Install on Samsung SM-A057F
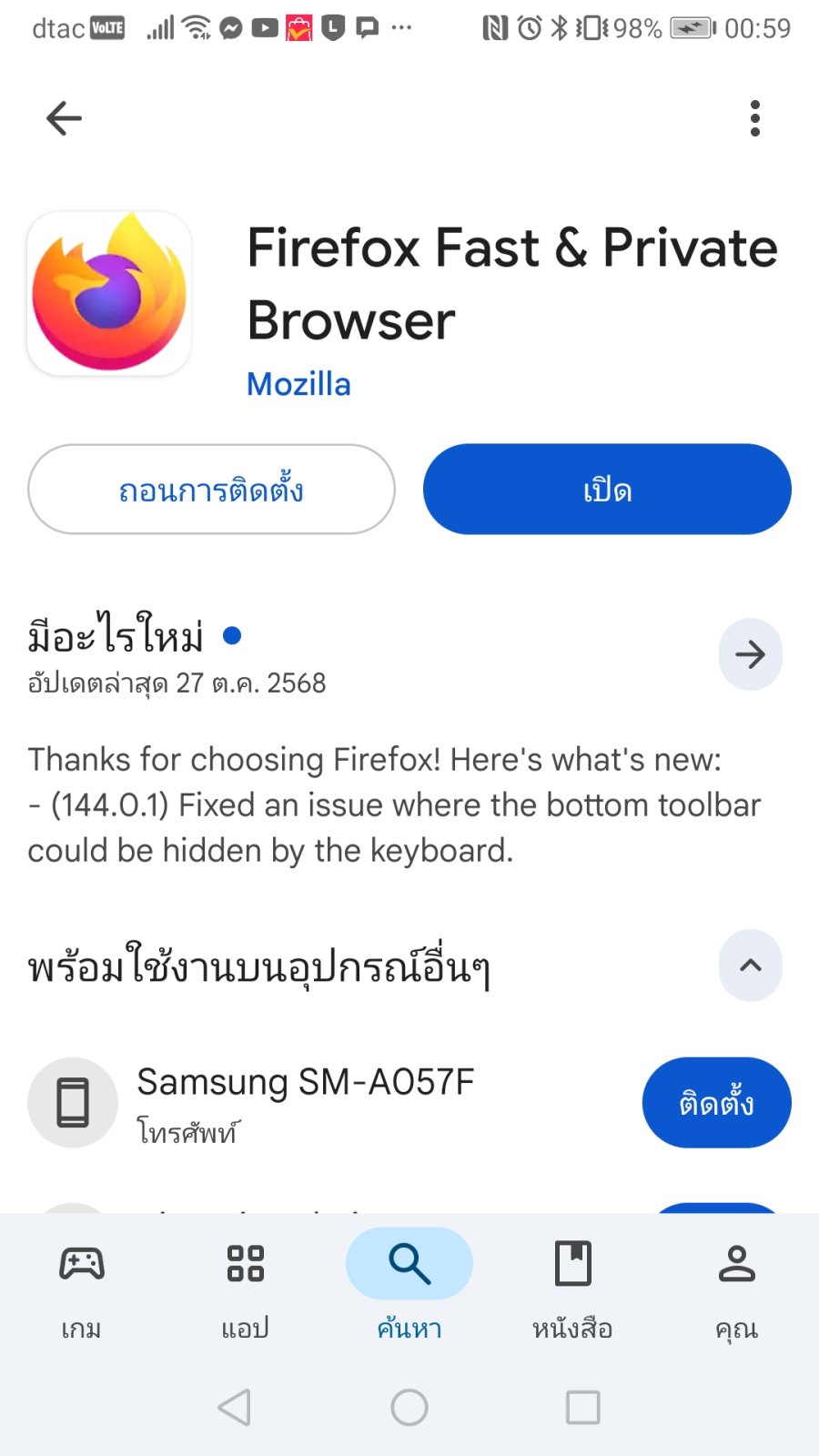The height and width of the screenshot is (1456, 819). coord(716,1102)
